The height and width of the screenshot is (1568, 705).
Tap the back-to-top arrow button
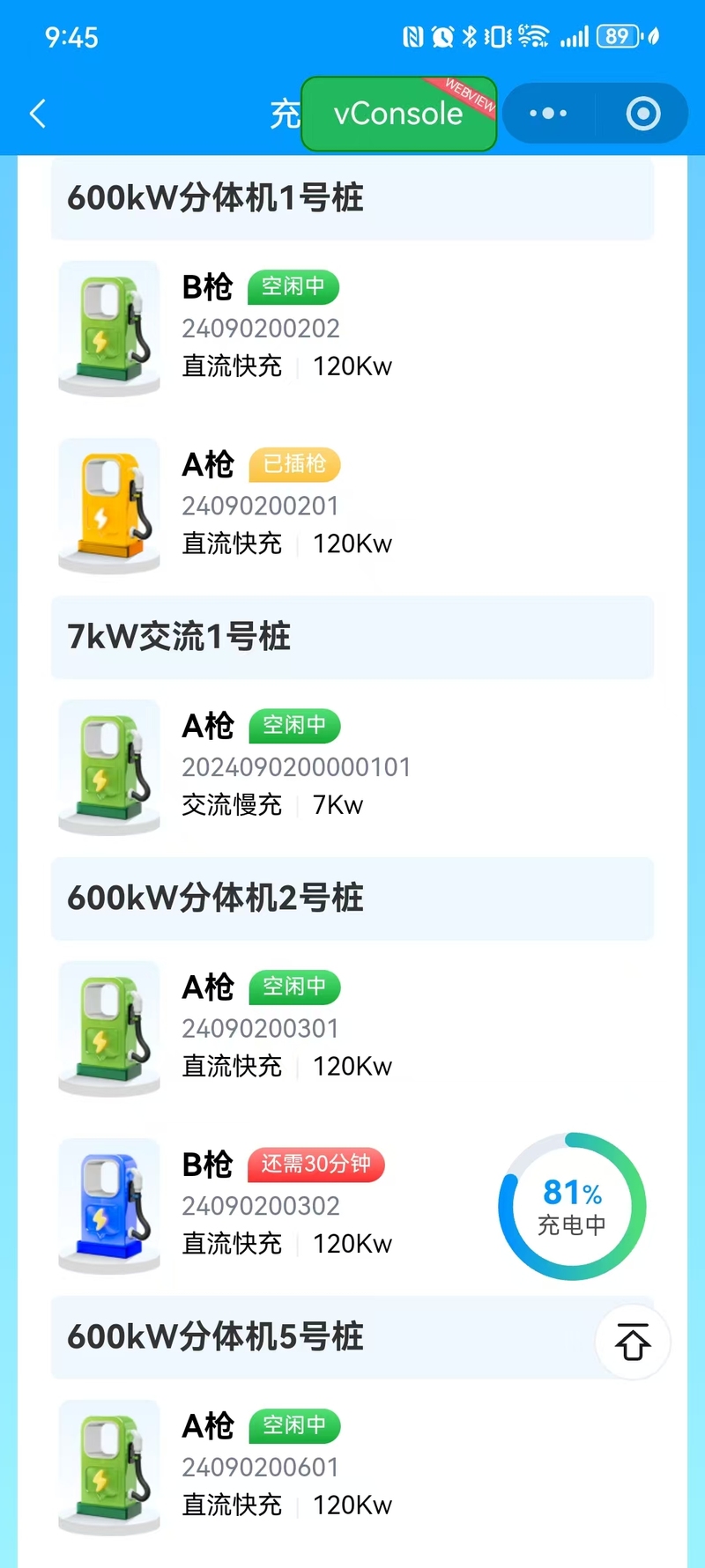633,1342
